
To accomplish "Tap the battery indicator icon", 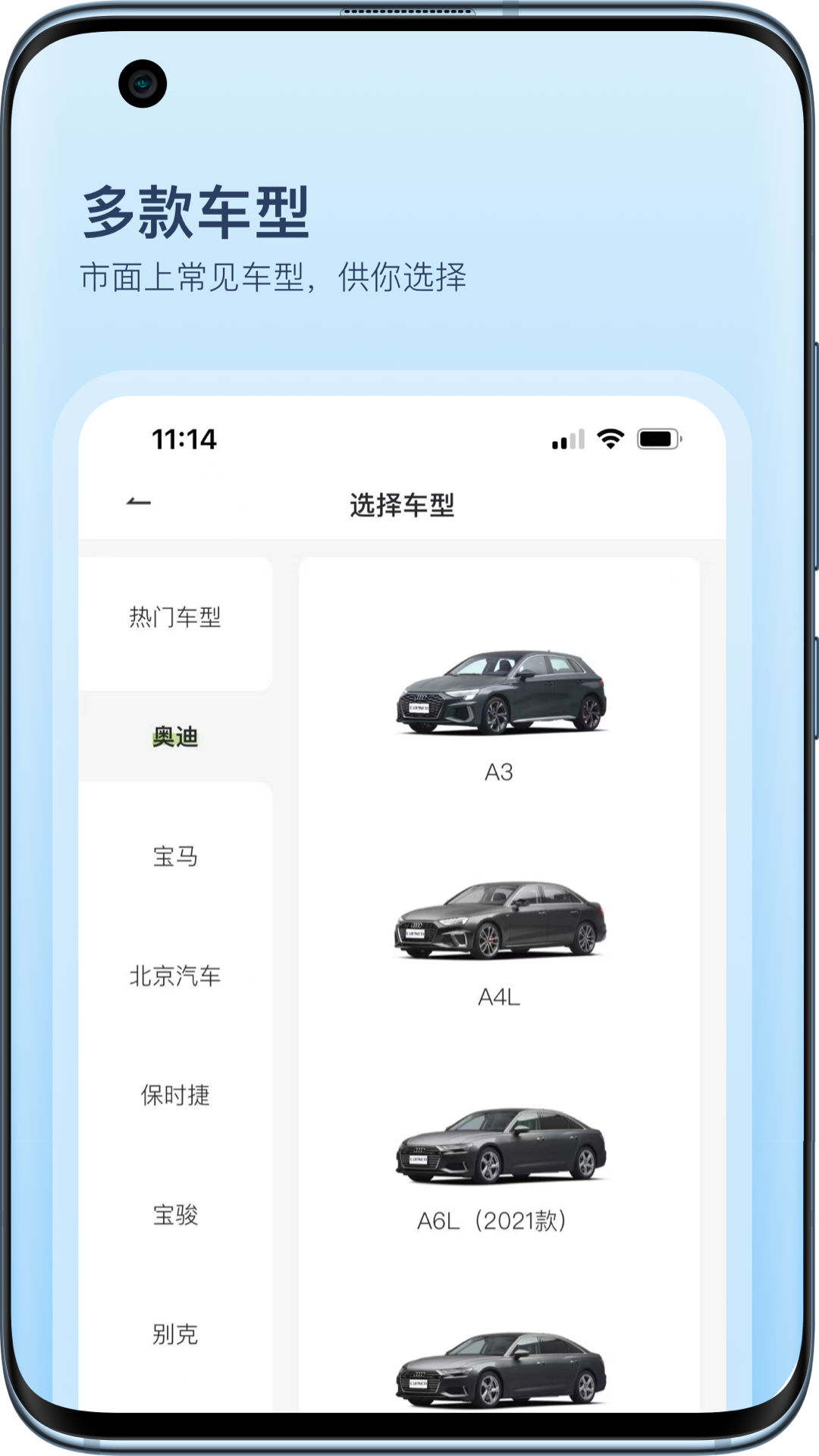I will point(658,437).
